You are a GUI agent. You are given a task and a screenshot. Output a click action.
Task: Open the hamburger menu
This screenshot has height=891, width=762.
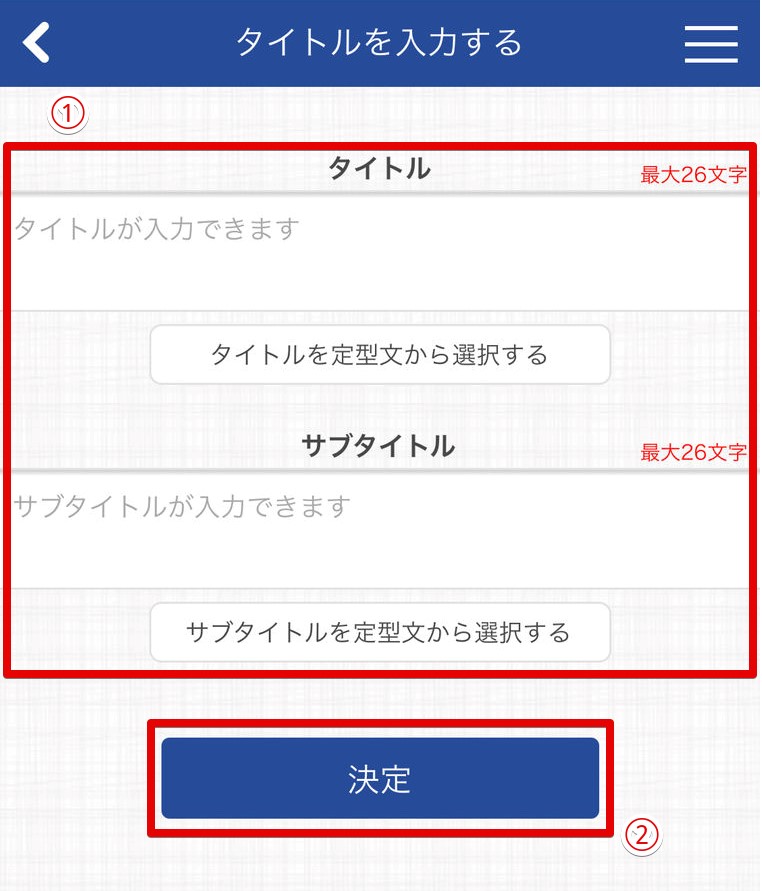pos(711,44)
